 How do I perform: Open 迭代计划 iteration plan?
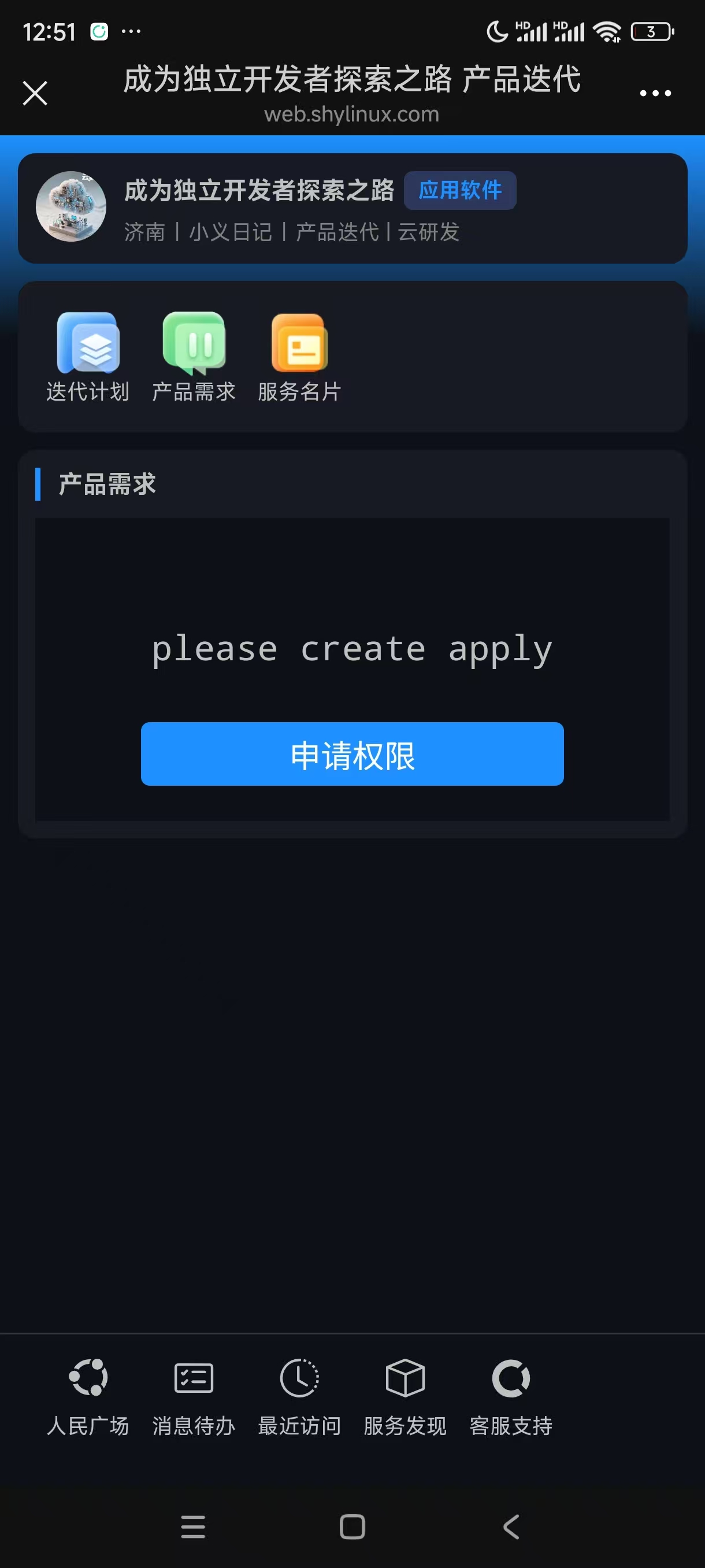pyautogui.click(x=88, y=357)
